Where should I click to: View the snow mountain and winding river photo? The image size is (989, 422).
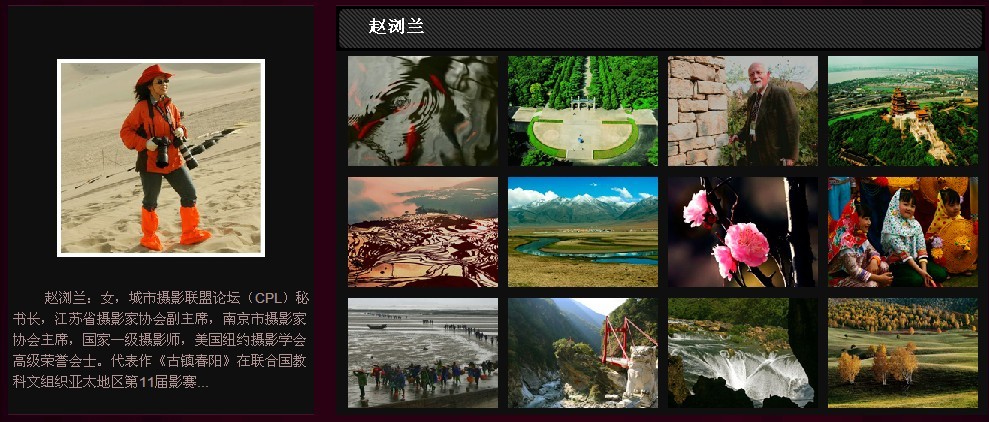(x=582, y=232)
